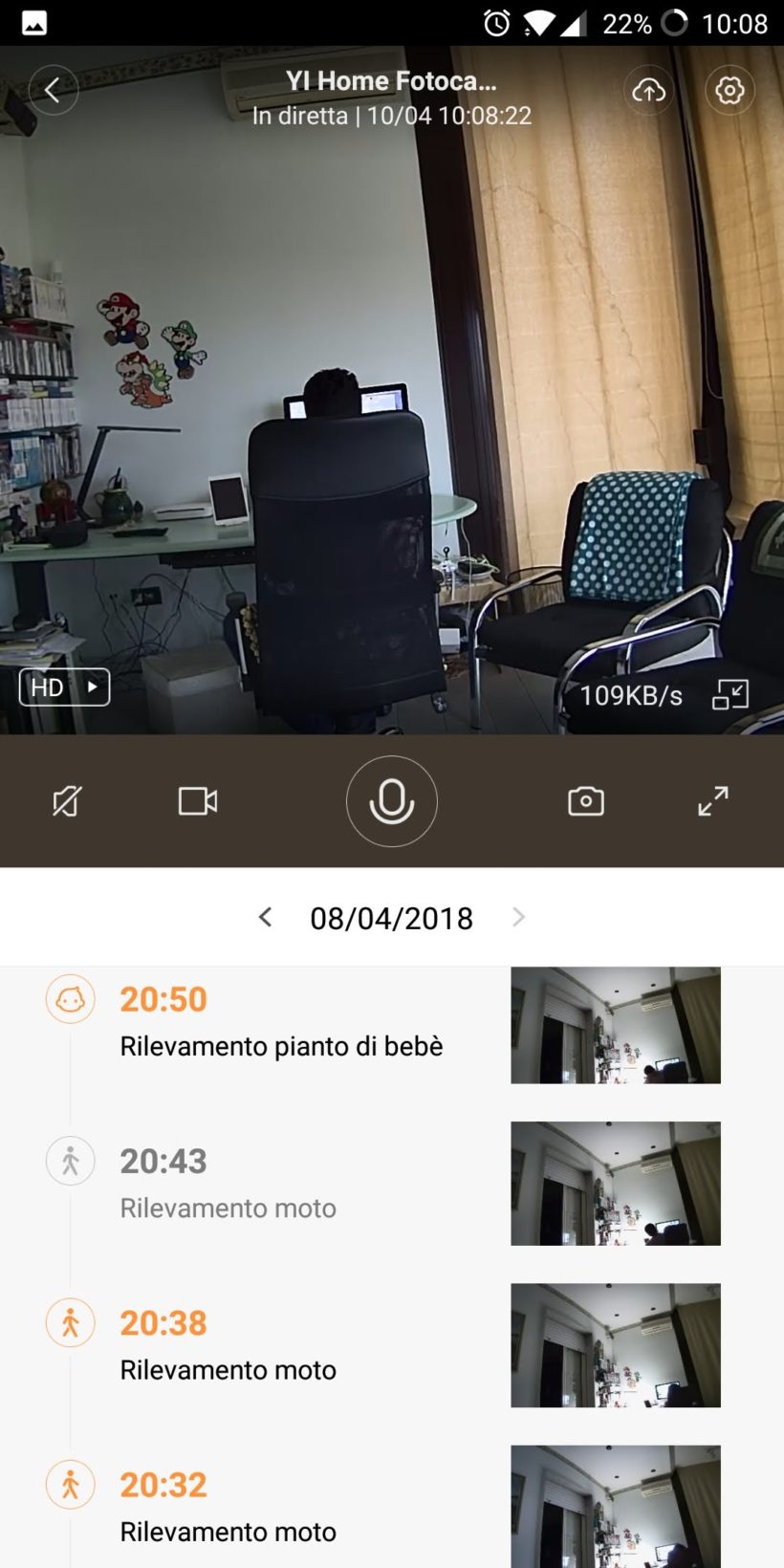Toggle the camera sound mute

[x=67, y=801]
